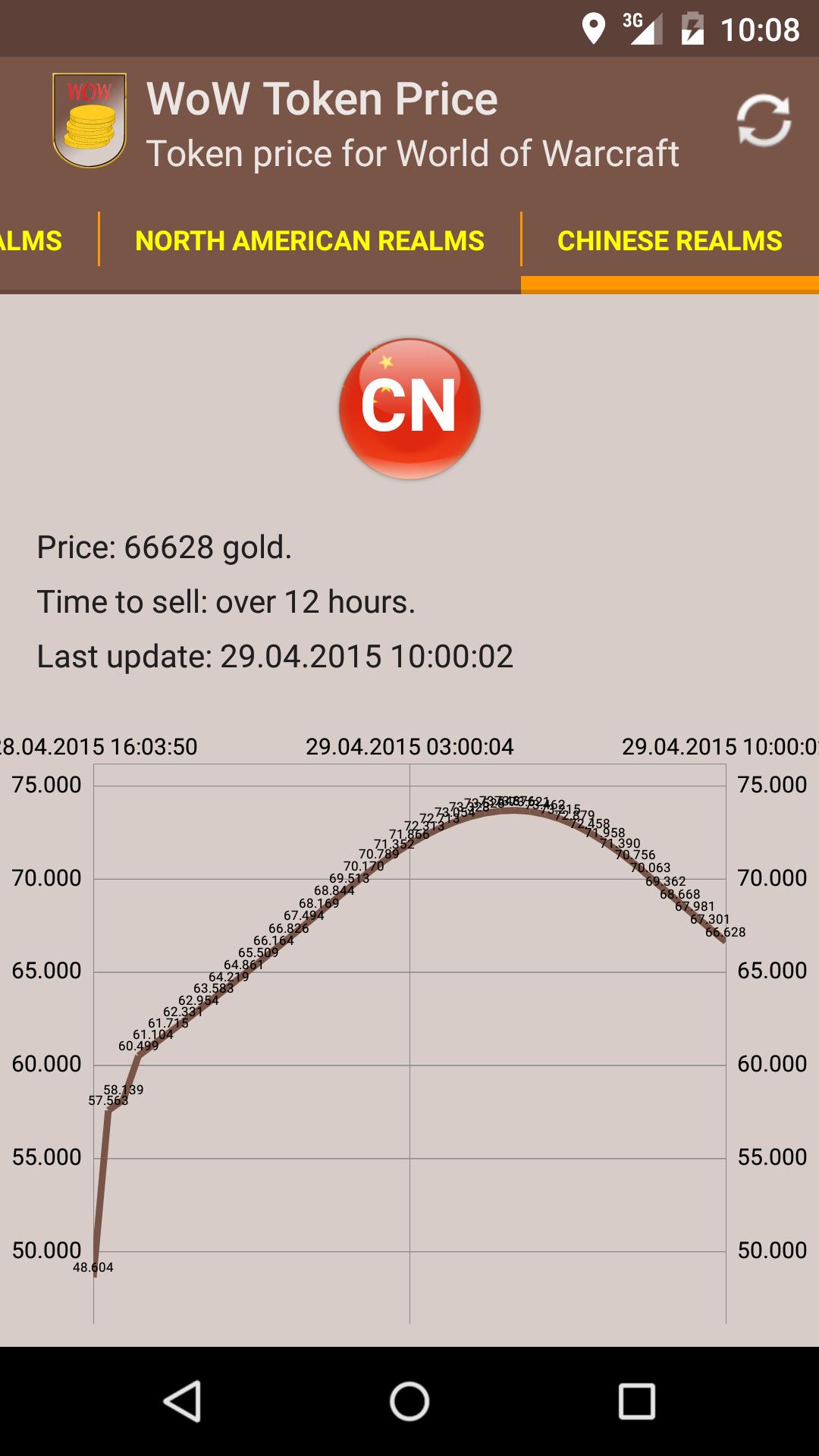The image size is (819, 1456).
Task: Tap the Price: 66628 gold text
Action: tap(164, 549)
